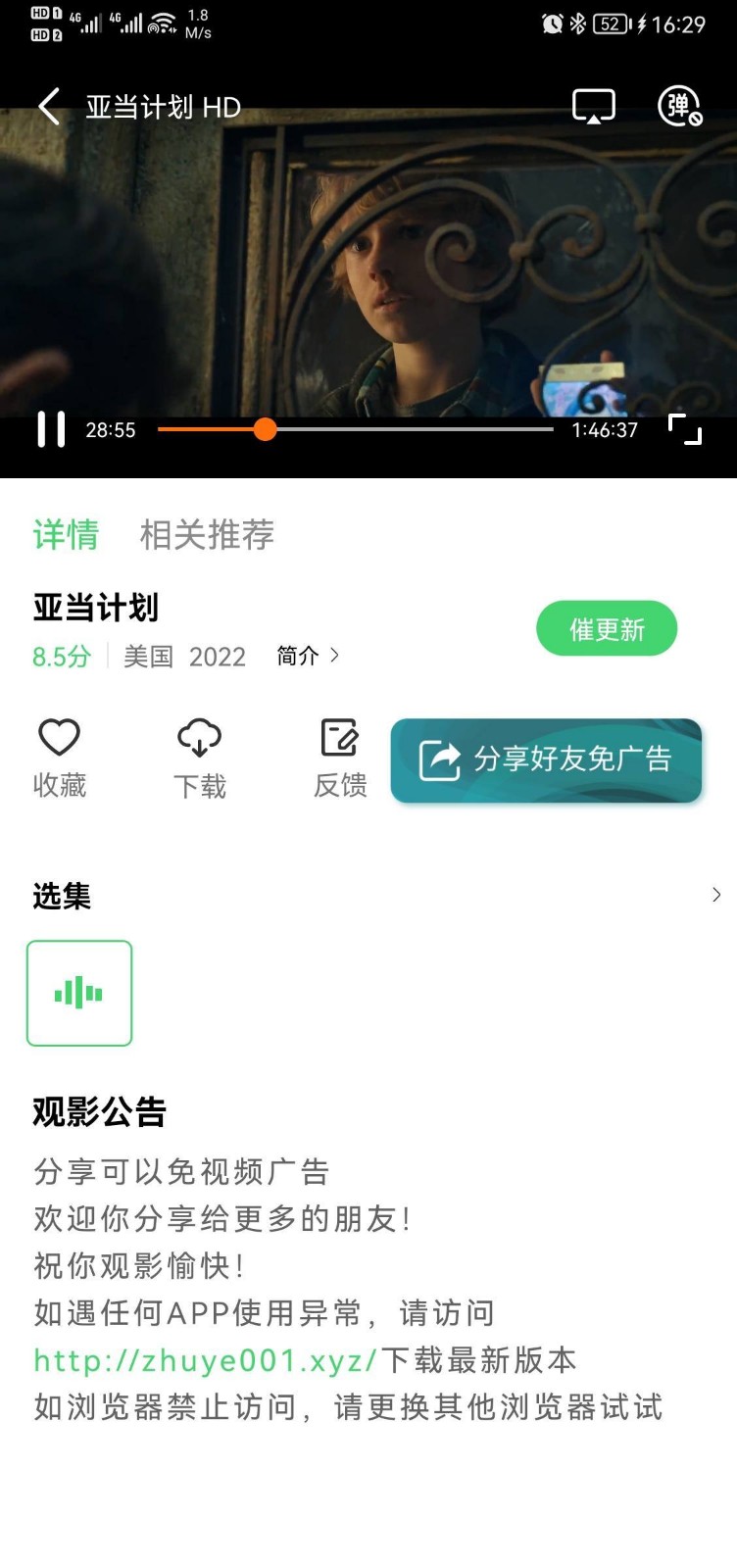Tap 分享好友免广告 share button

coord(546,760)
